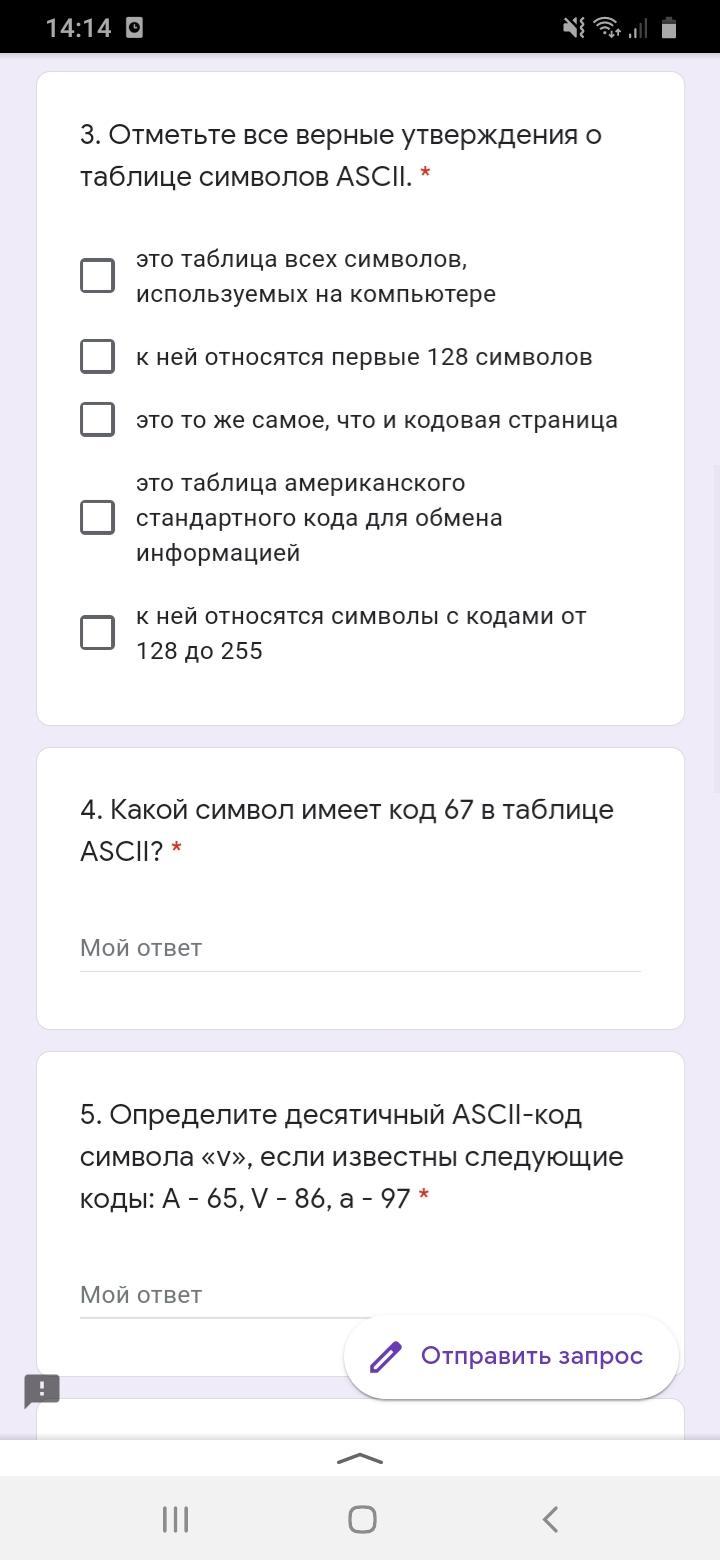Check 'это таблица всех символов' option

pos(97,276)
